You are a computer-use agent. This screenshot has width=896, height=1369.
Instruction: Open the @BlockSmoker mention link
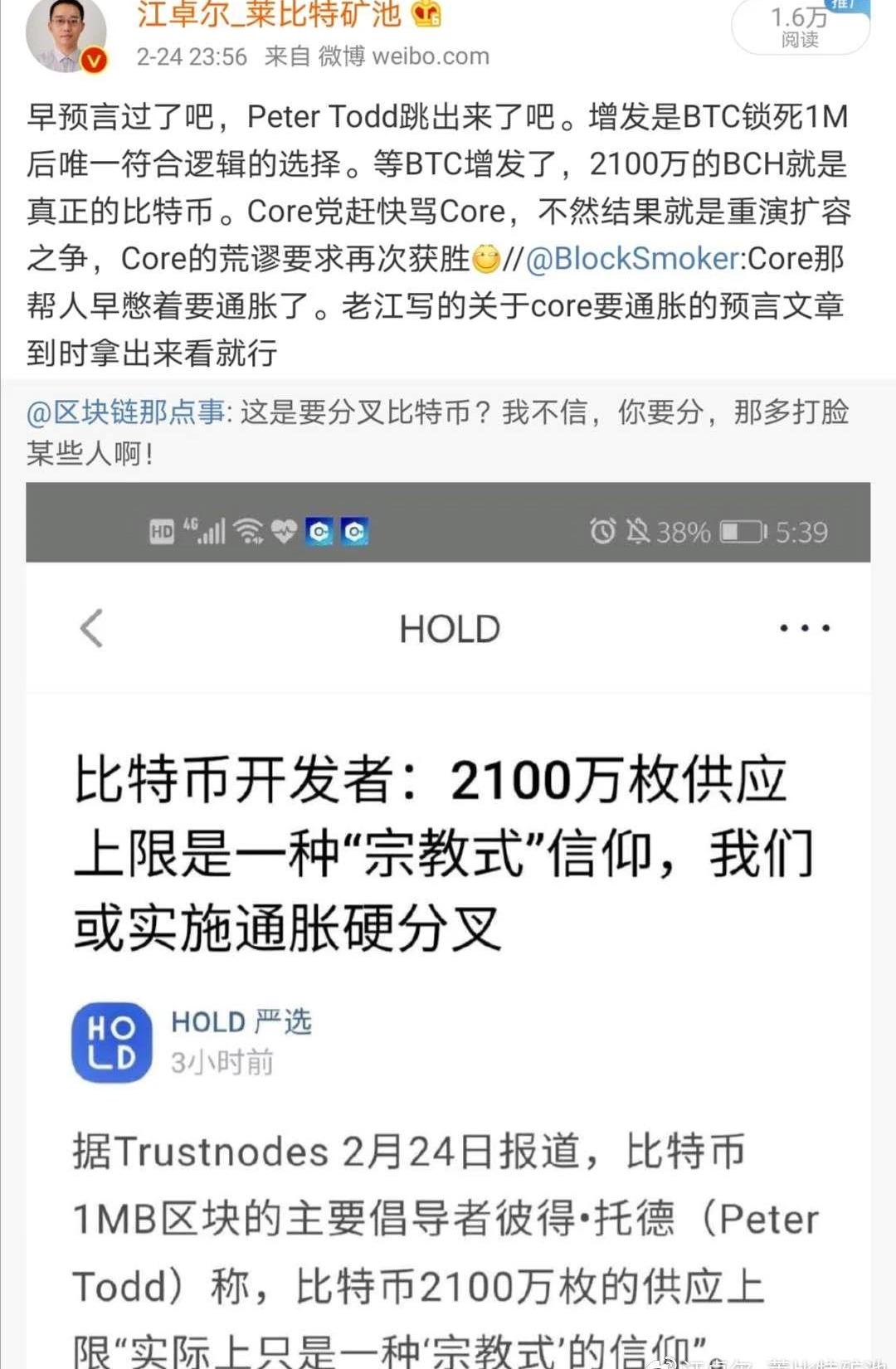[632, 259]
